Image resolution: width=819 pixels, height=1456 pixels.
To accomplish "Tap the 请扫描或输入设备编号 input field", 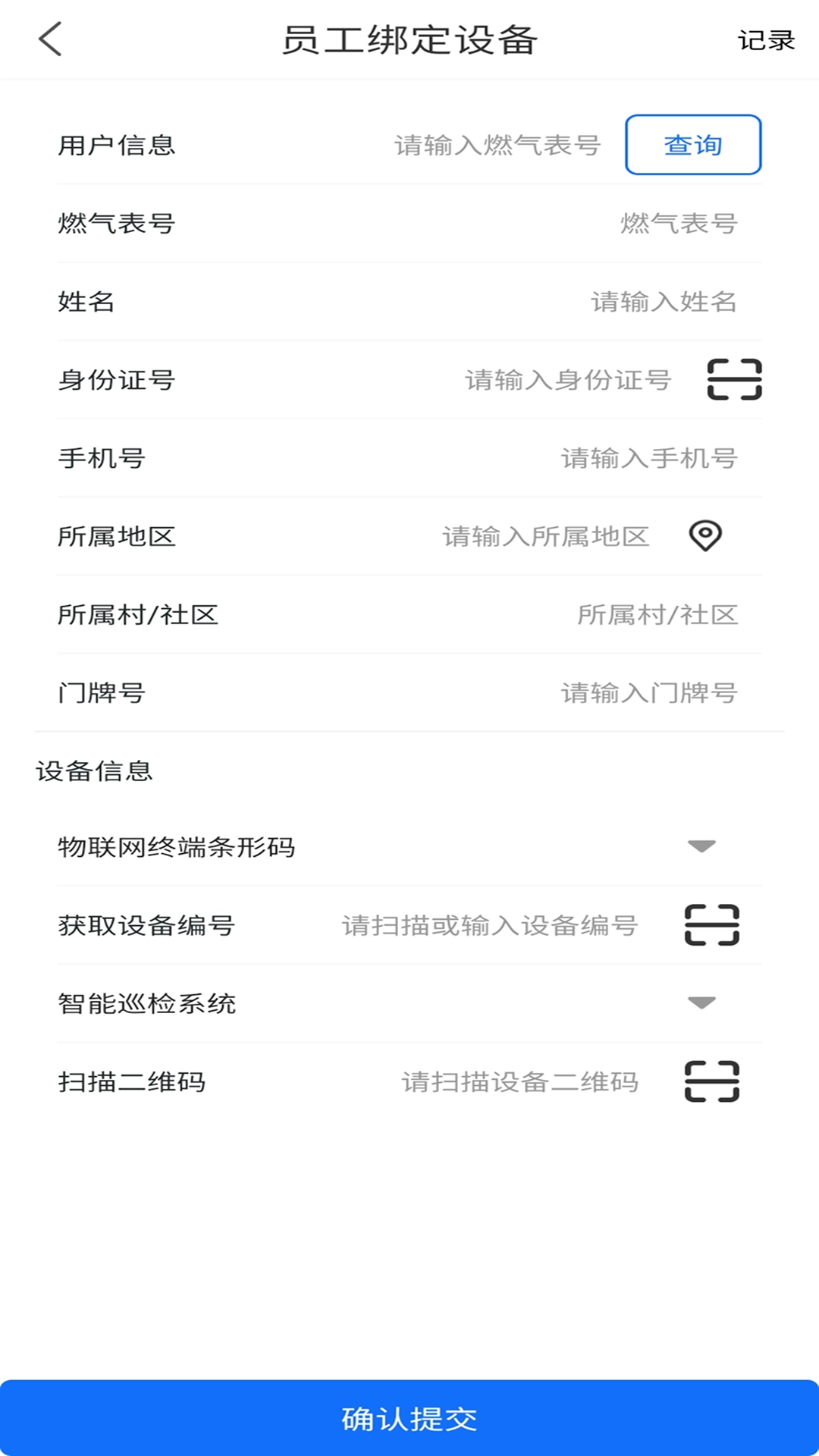I will [489, 926].
